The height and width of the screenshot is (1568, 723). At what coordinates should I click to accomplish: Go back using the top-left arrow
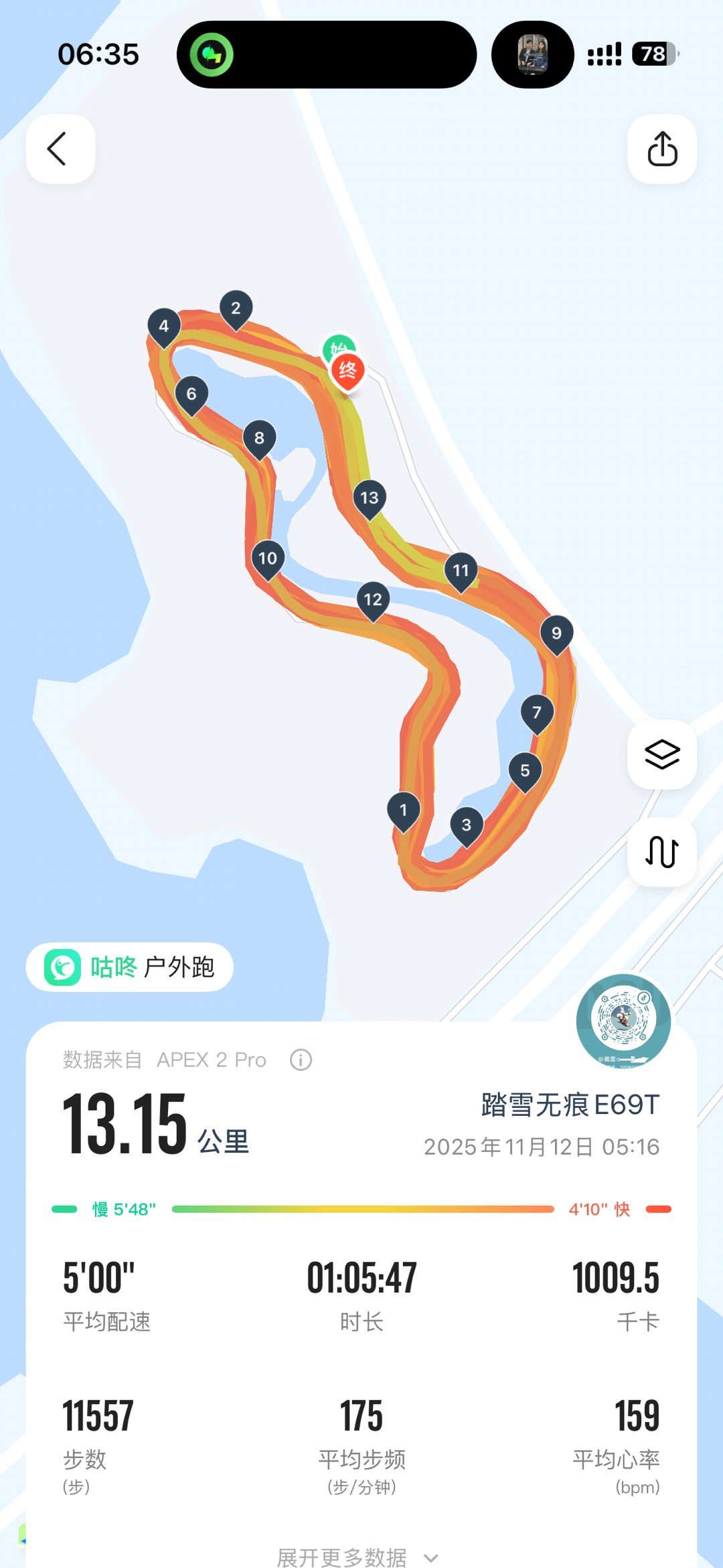pos(60,149)
